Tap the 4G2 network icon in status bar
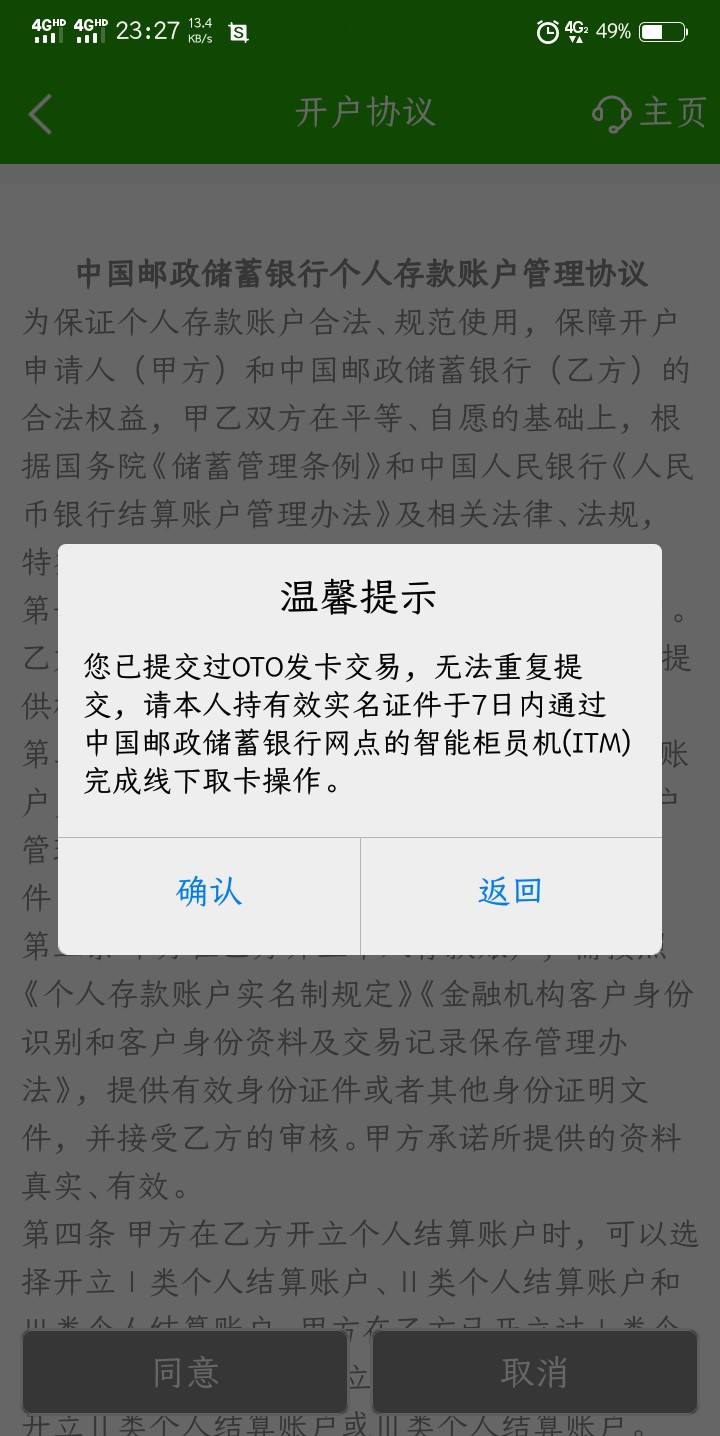The width and height of the screenshot is (720, 1436). coord(578,31)
